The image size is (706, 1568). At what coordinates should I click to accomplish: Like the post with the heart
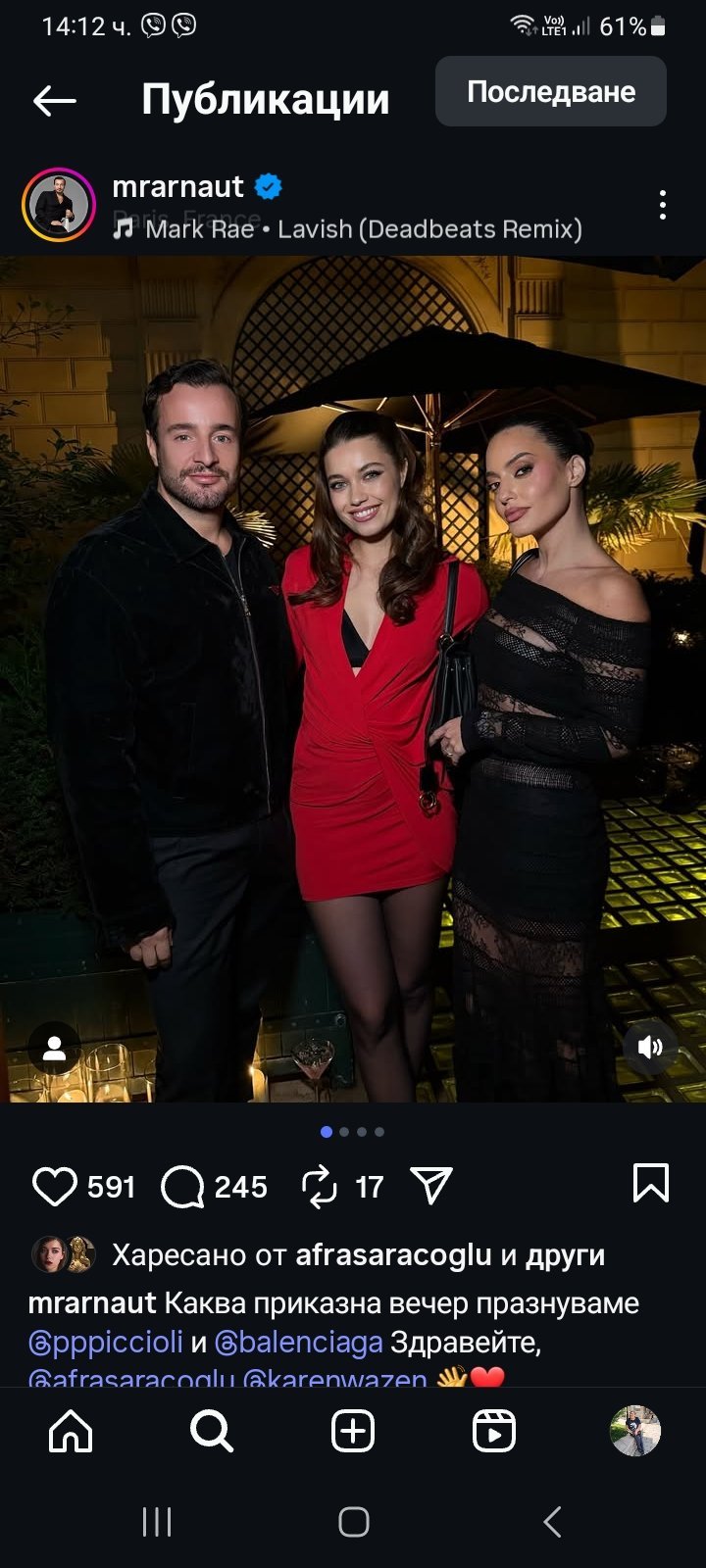pyautogui.click(x=55, y=1186)
